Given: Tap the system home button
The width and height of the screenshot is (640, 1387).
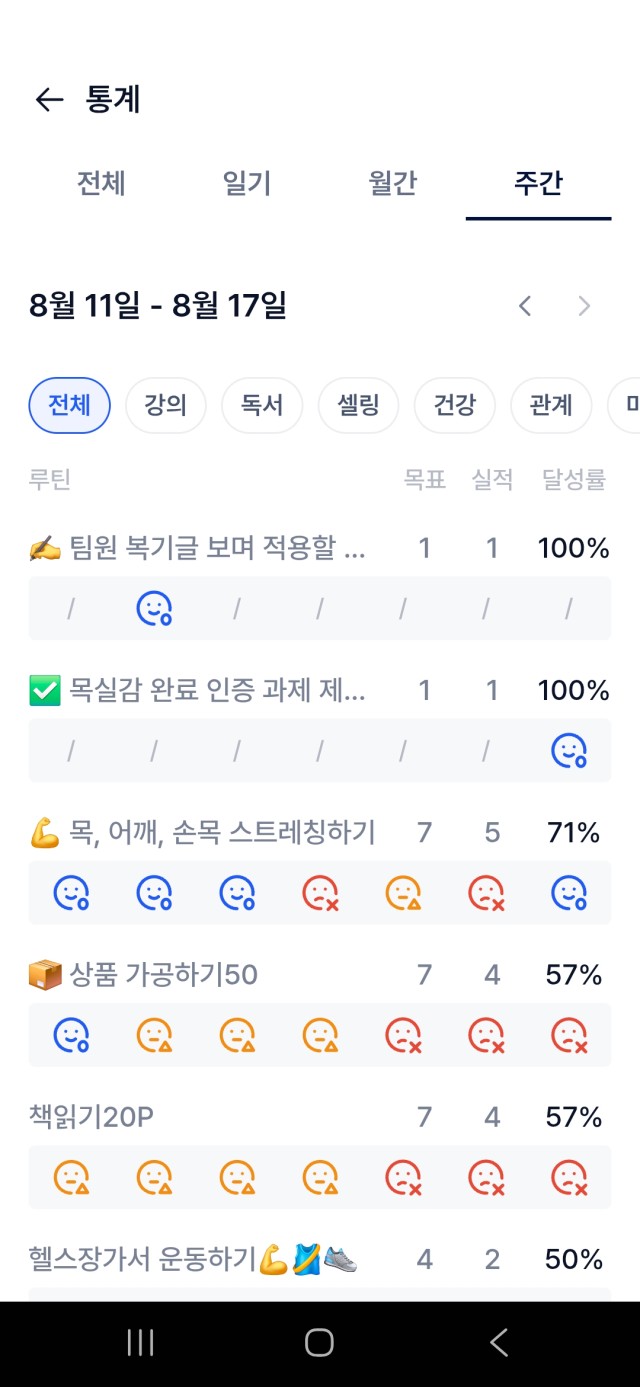Looking at the screenshot, I should pyautogui.click(x=319, y=1343).
